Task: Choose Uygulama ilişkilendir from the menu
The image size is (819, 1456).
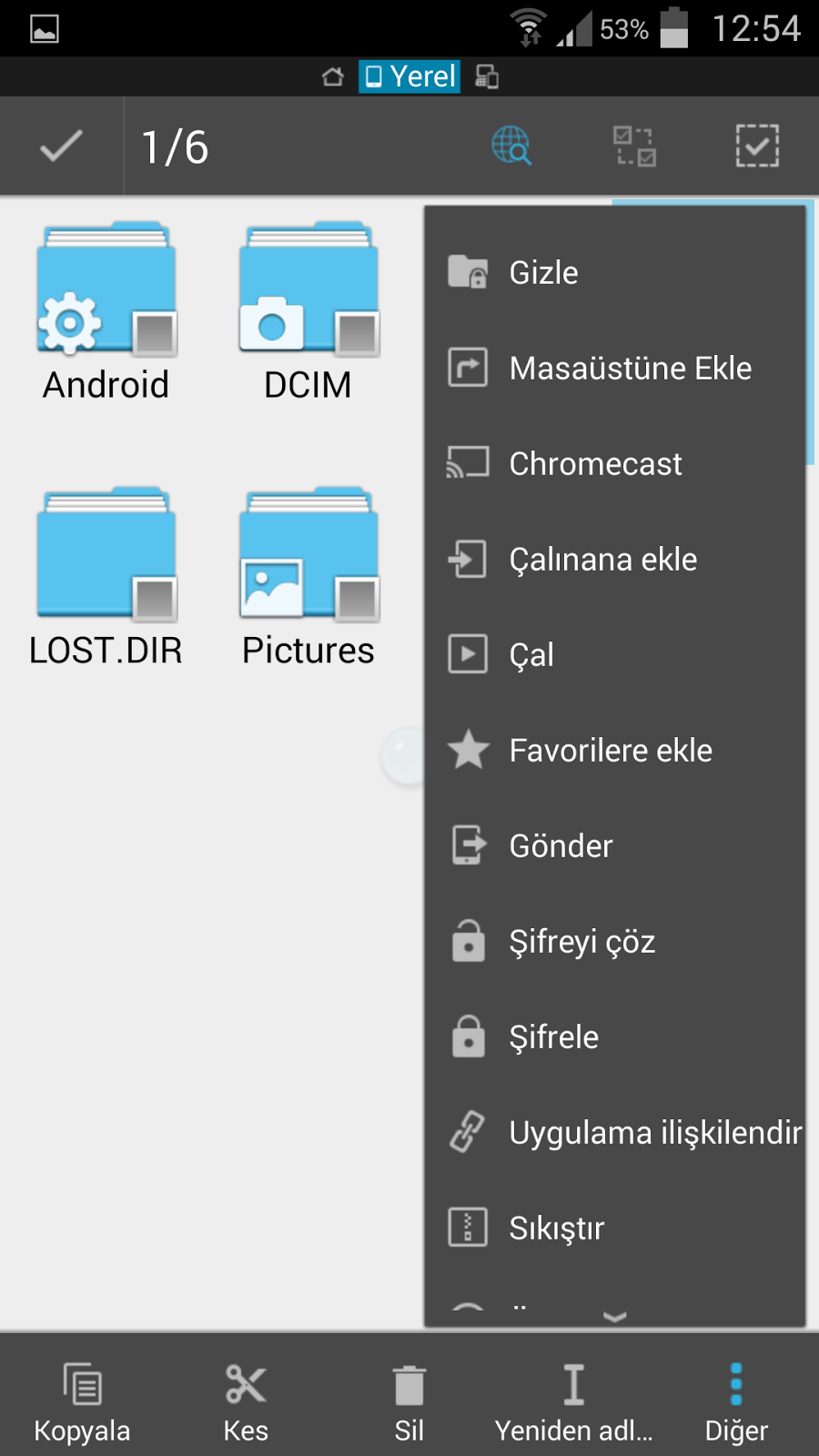Action: pos(614,1132)
